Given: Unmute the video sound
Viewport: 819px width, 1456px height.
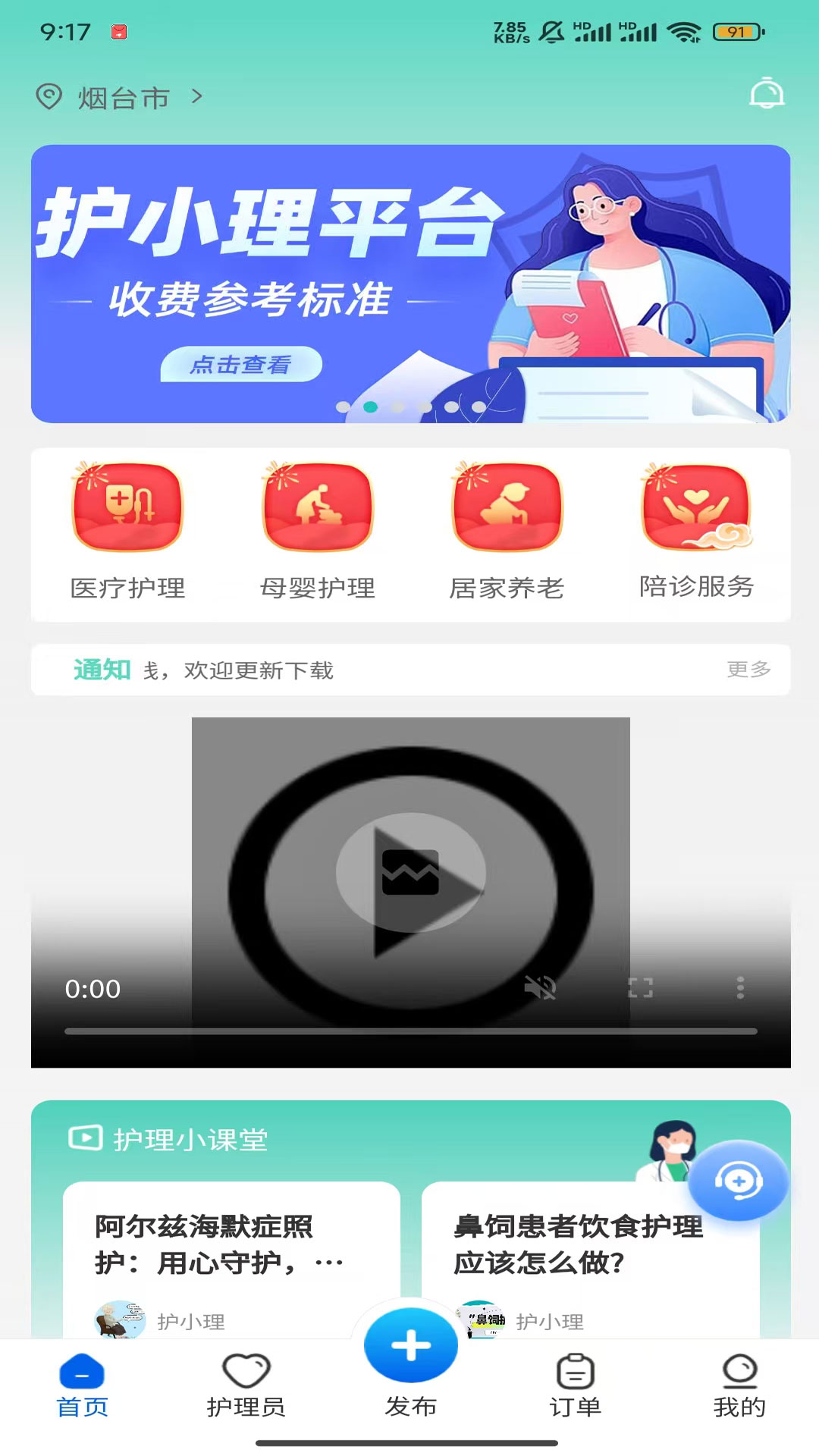Looking at the screenshot, I should 541,987.
